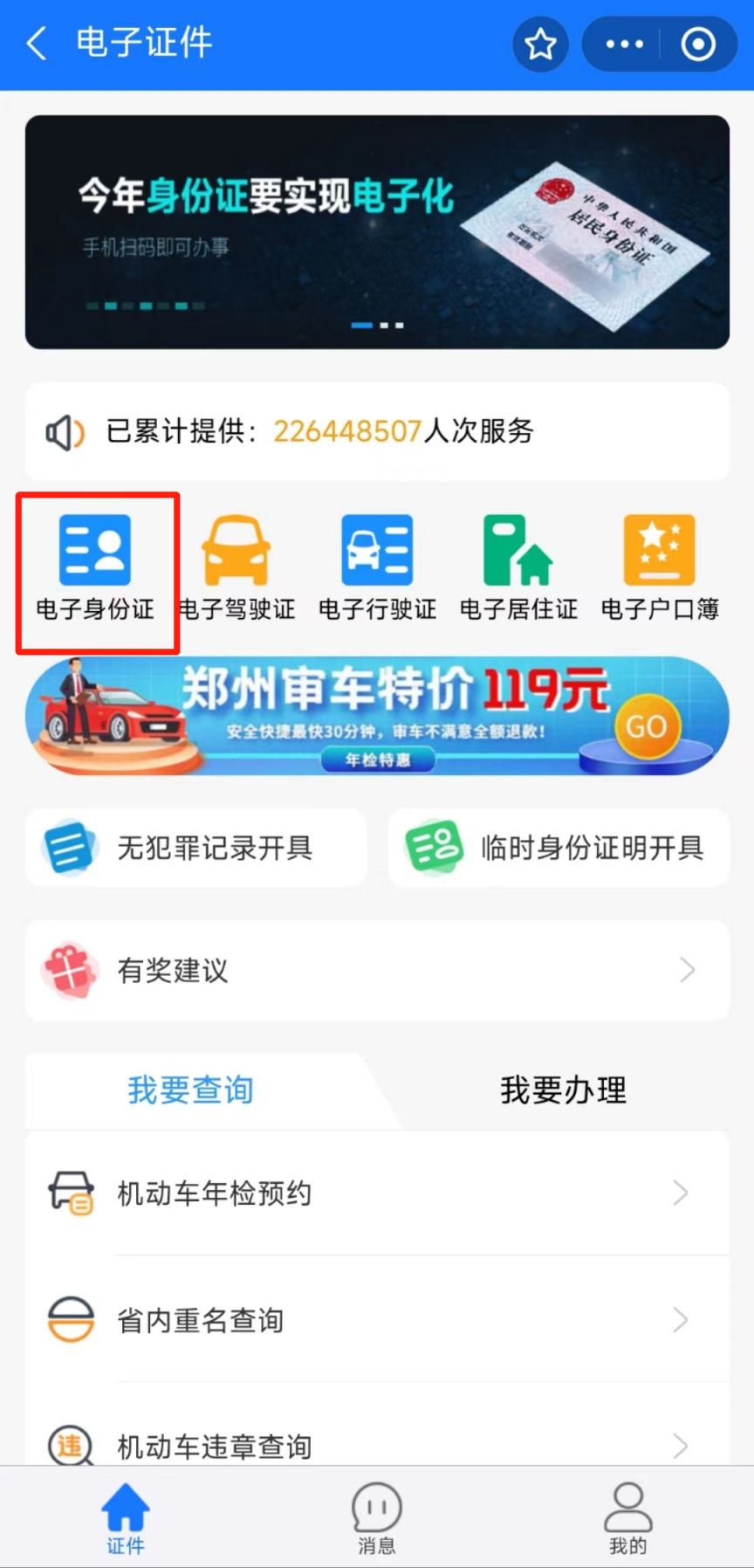
Task: Open the 有奖建议 row
Action: click(x=377, y=970)
